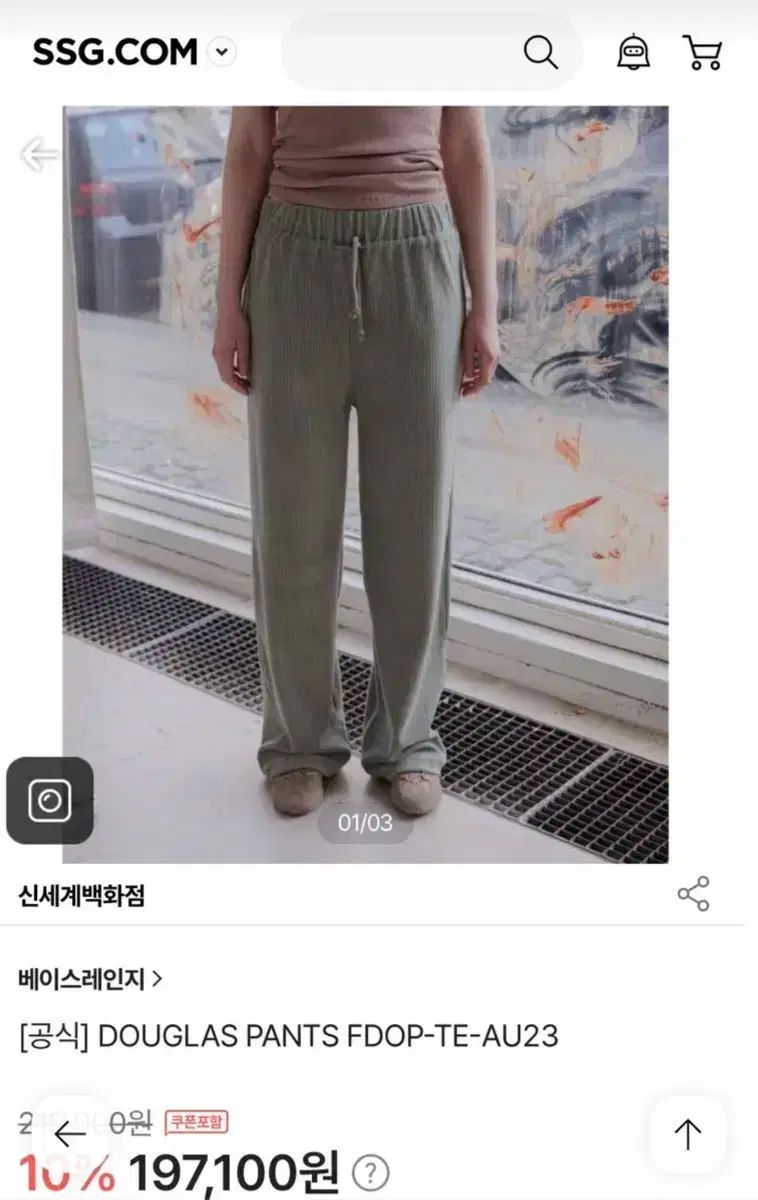
Task: Tap the floating back arrow button
Action: coord(70,1134)
